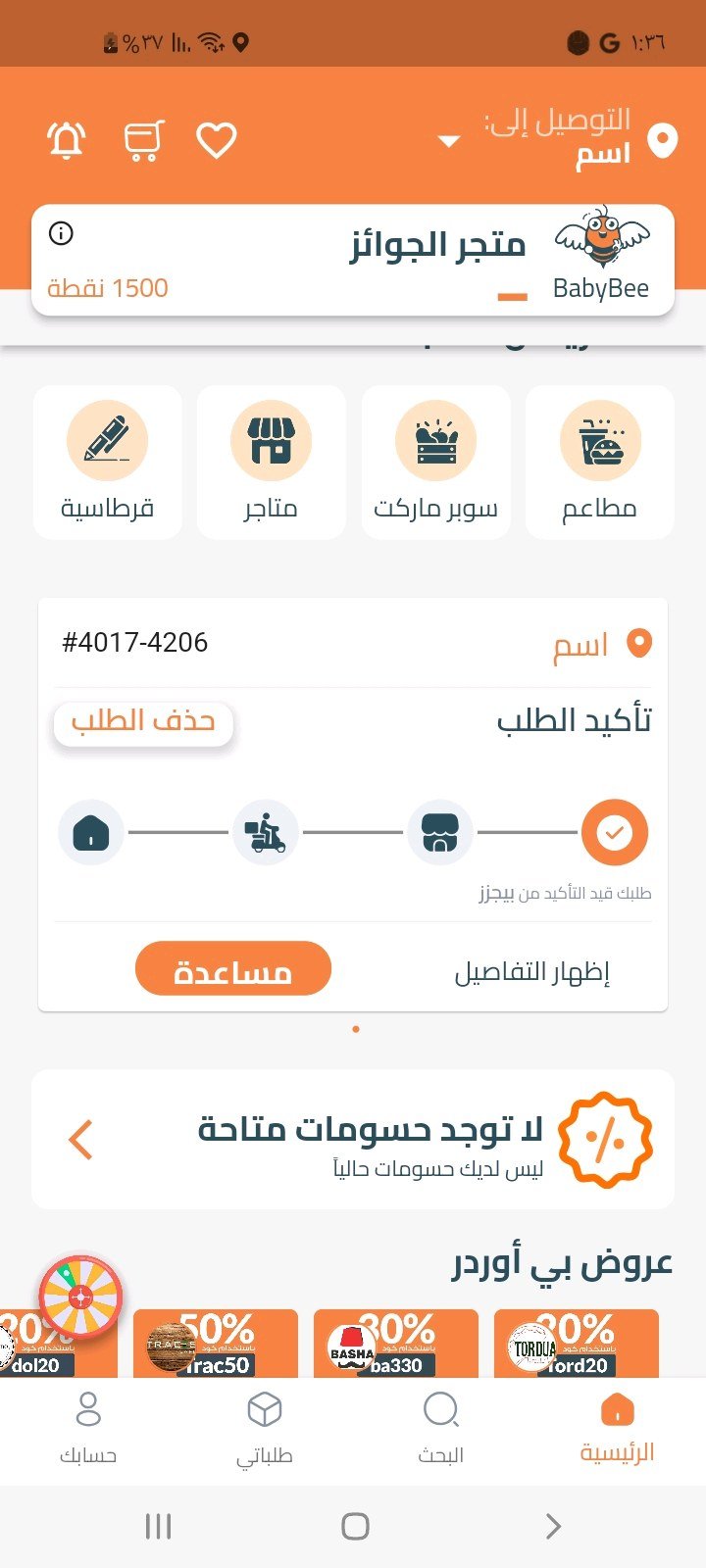The width and height of the screenshot is (706, 1568).
Task: Open the discounts card لا توجد حسومات متاحة
Action: [353, 1140]
